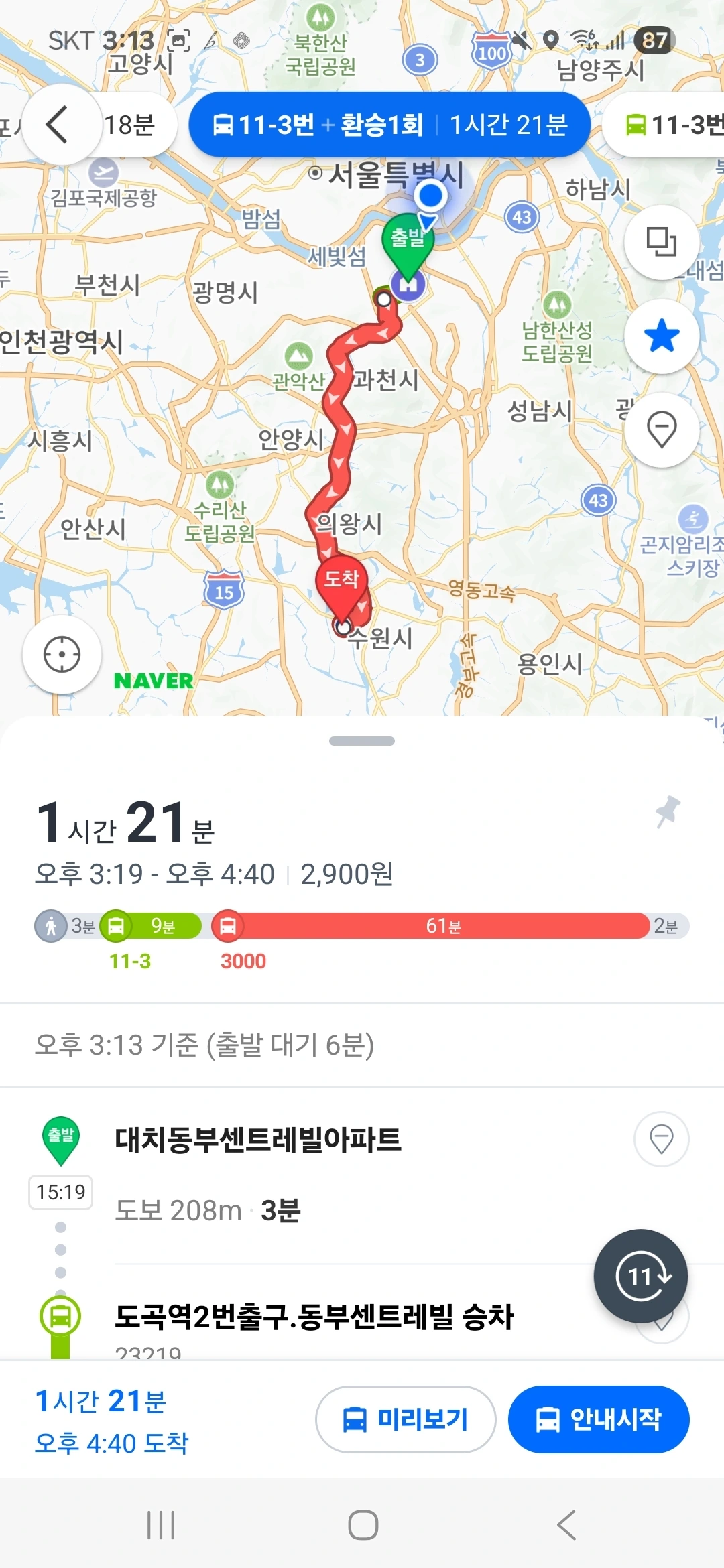Screen dimensions: 724x1568
Task: Show 대치동부센트레빌아파트 on the map
Action: 661,1139
